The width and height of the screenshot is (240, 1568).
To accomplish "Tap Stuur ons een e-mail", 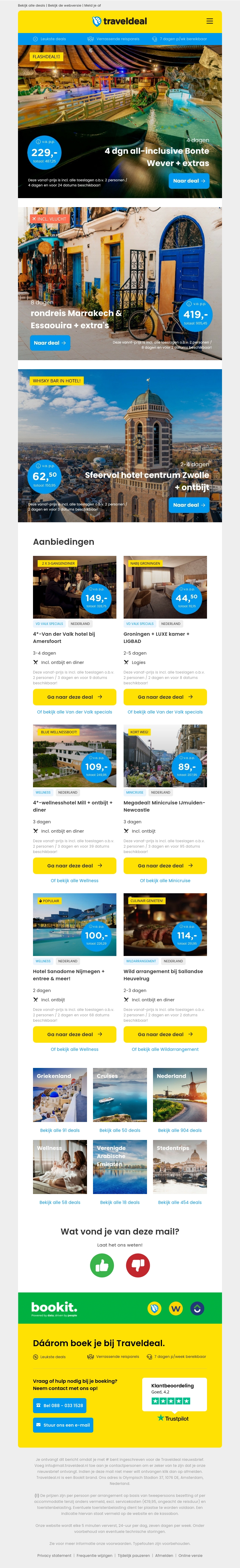I will pos(63,1425).
